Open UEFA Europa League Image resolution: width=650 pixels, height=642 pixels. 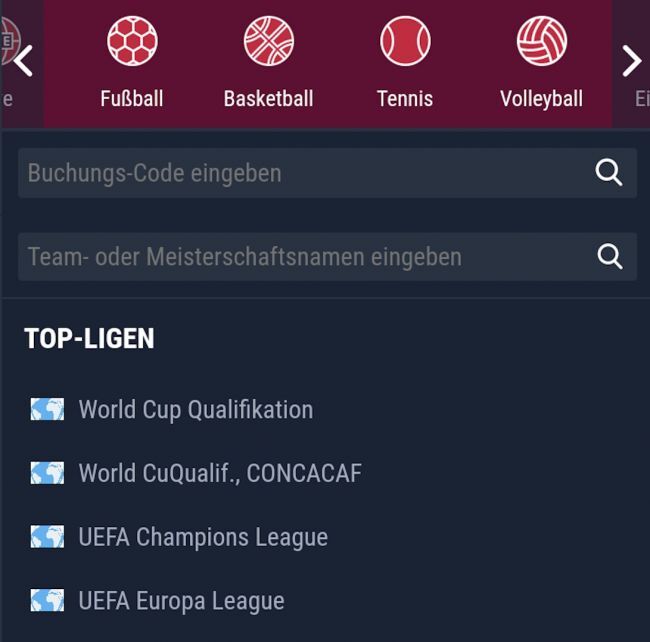(181, 601)
